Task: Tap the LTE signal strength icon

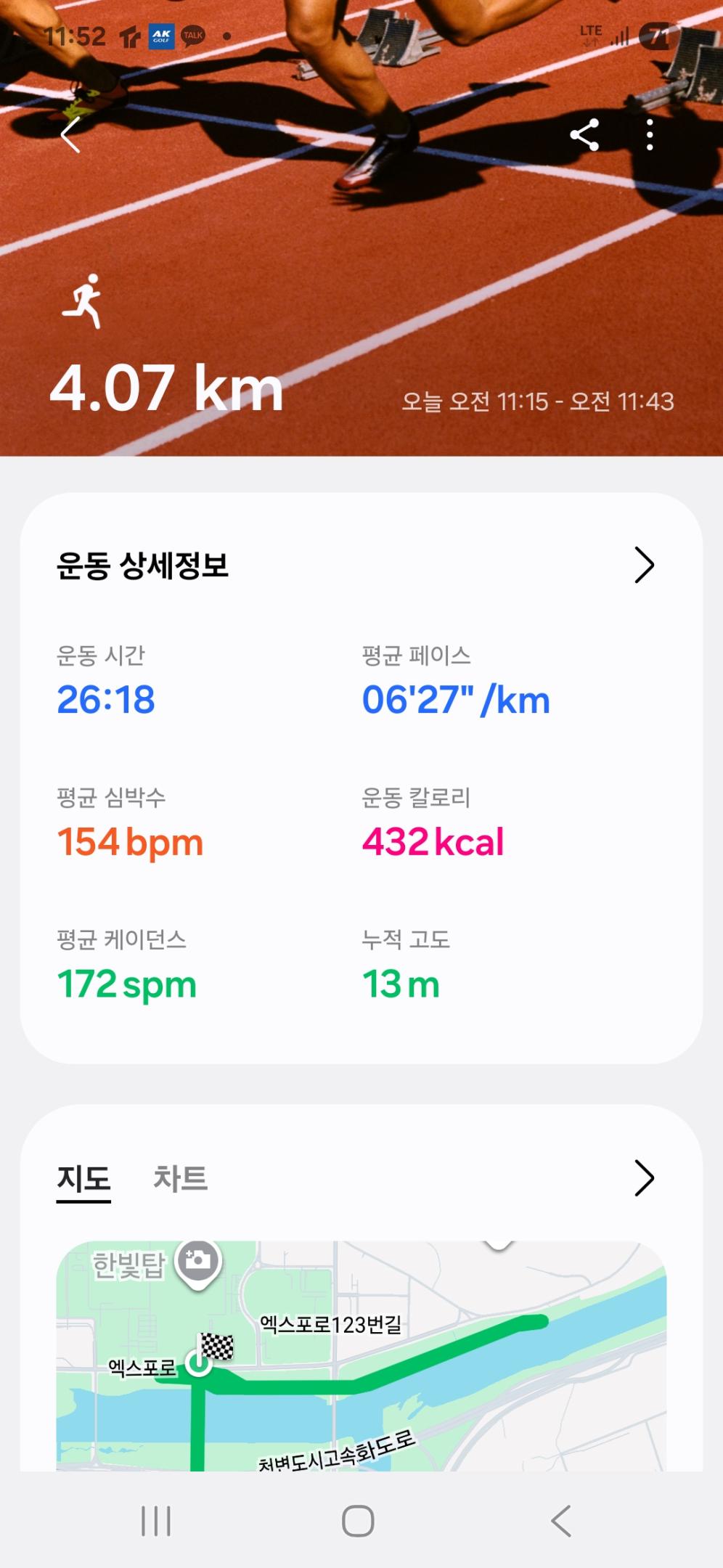Action: [621, 35]
